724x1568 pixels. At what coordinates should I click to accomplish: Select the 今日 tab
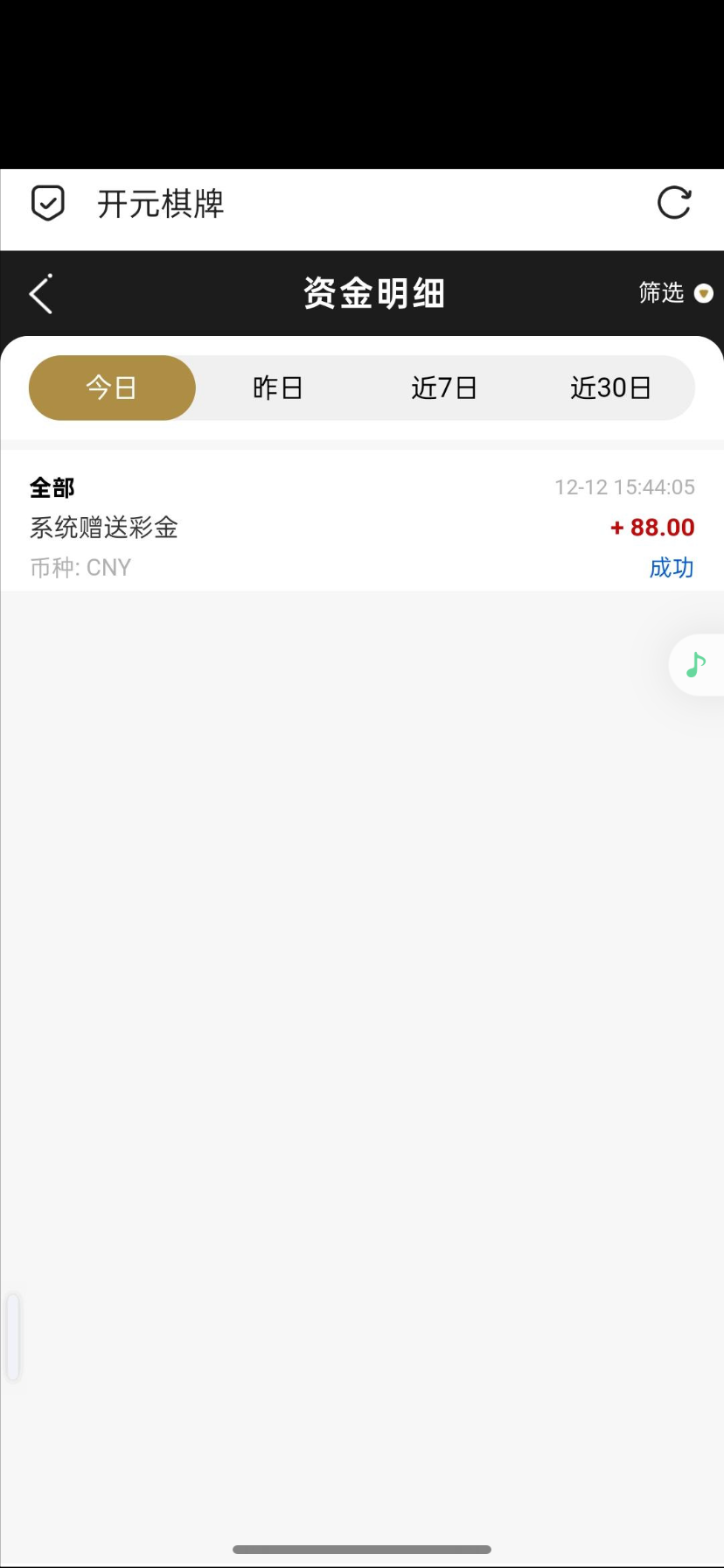coord(112,388)
